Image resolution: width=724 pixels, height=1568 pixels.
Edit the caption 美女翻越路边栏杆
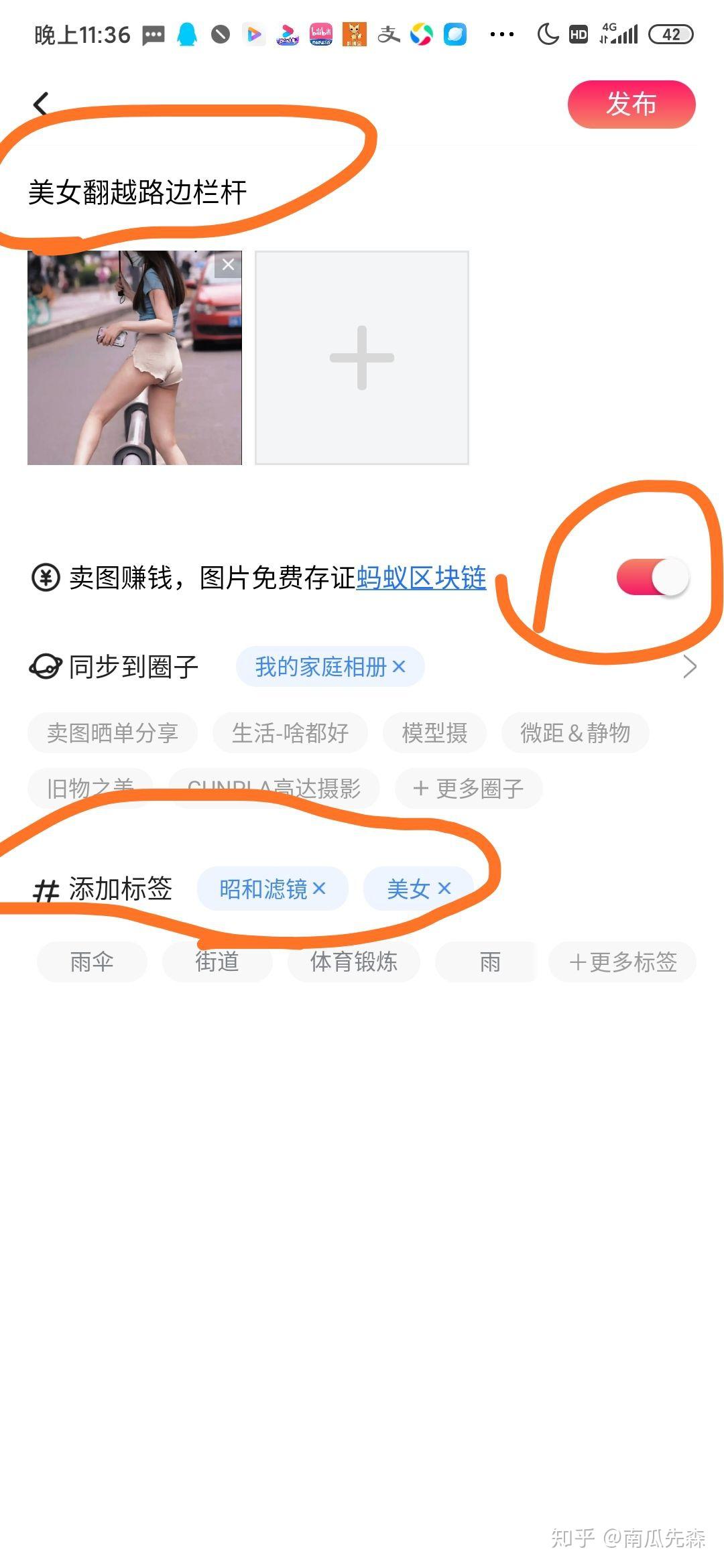tap(137, 193)
